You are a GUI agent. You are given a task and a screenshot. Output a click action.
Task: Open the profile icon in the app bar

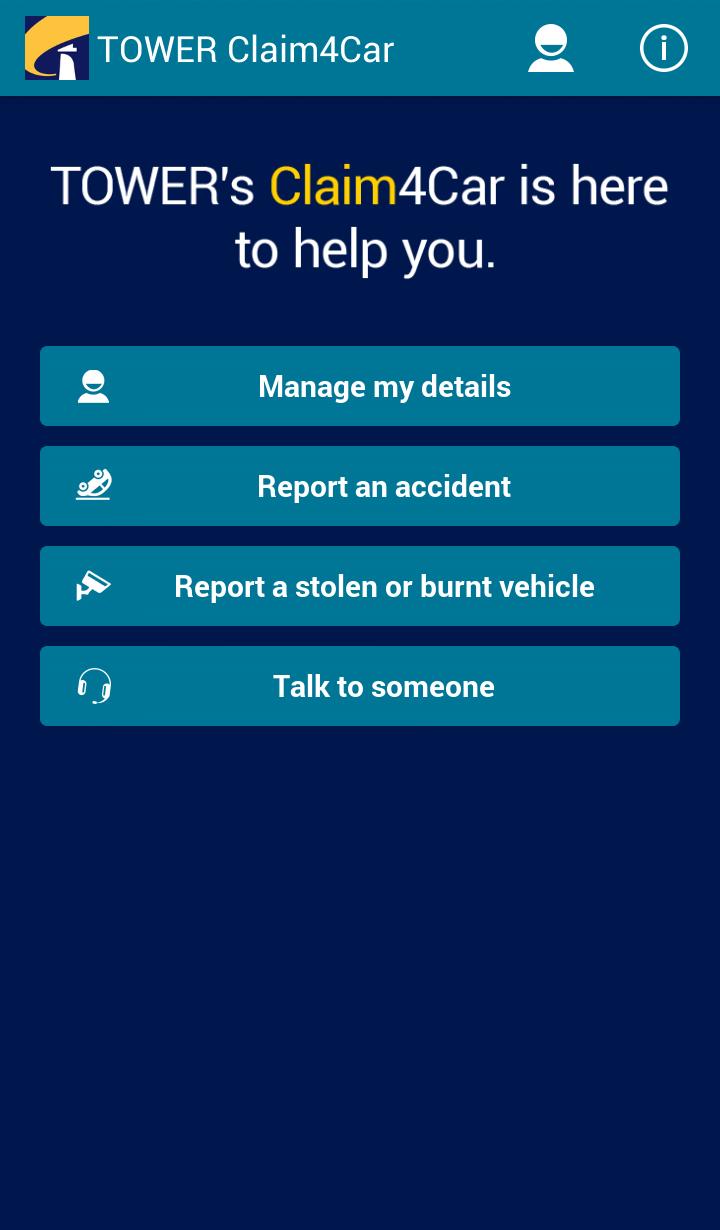pyautogui.click(x=551, y=48)
